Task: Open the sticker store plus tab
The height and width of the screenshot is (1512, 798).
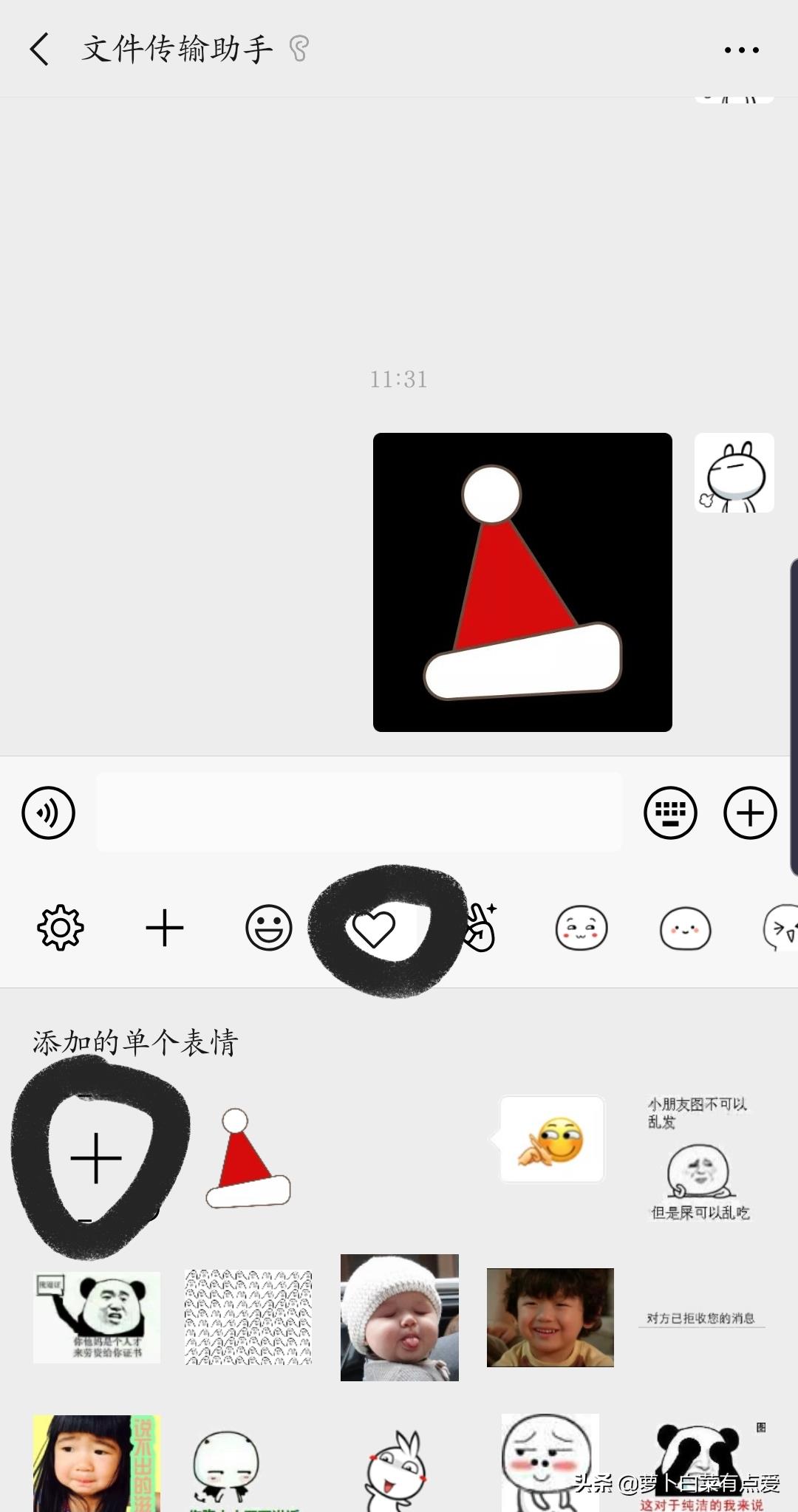Action: click(x=164, y=928)
